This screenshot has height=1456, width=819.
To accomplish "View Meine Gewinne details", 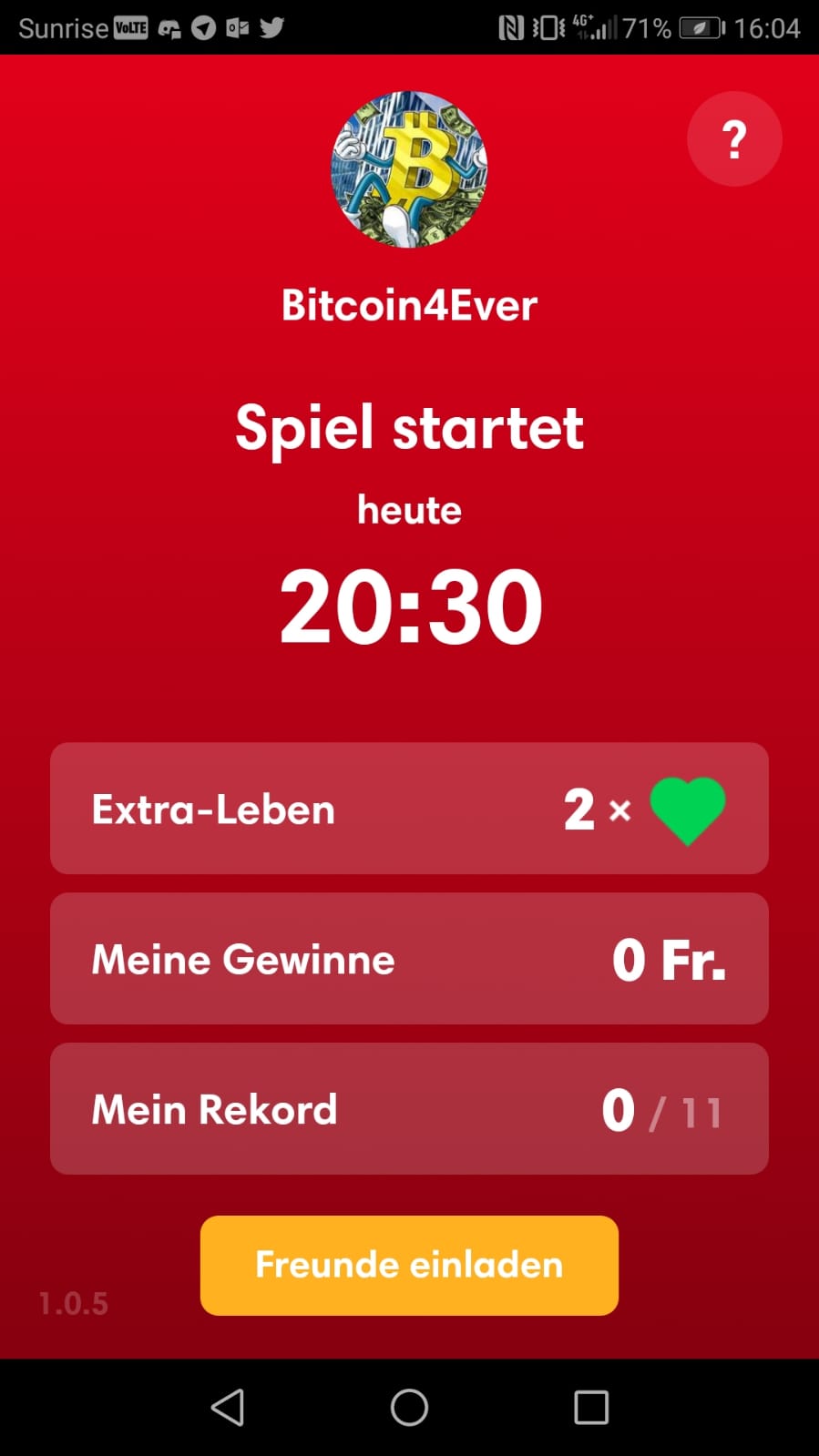I will (x=409, y=959).
